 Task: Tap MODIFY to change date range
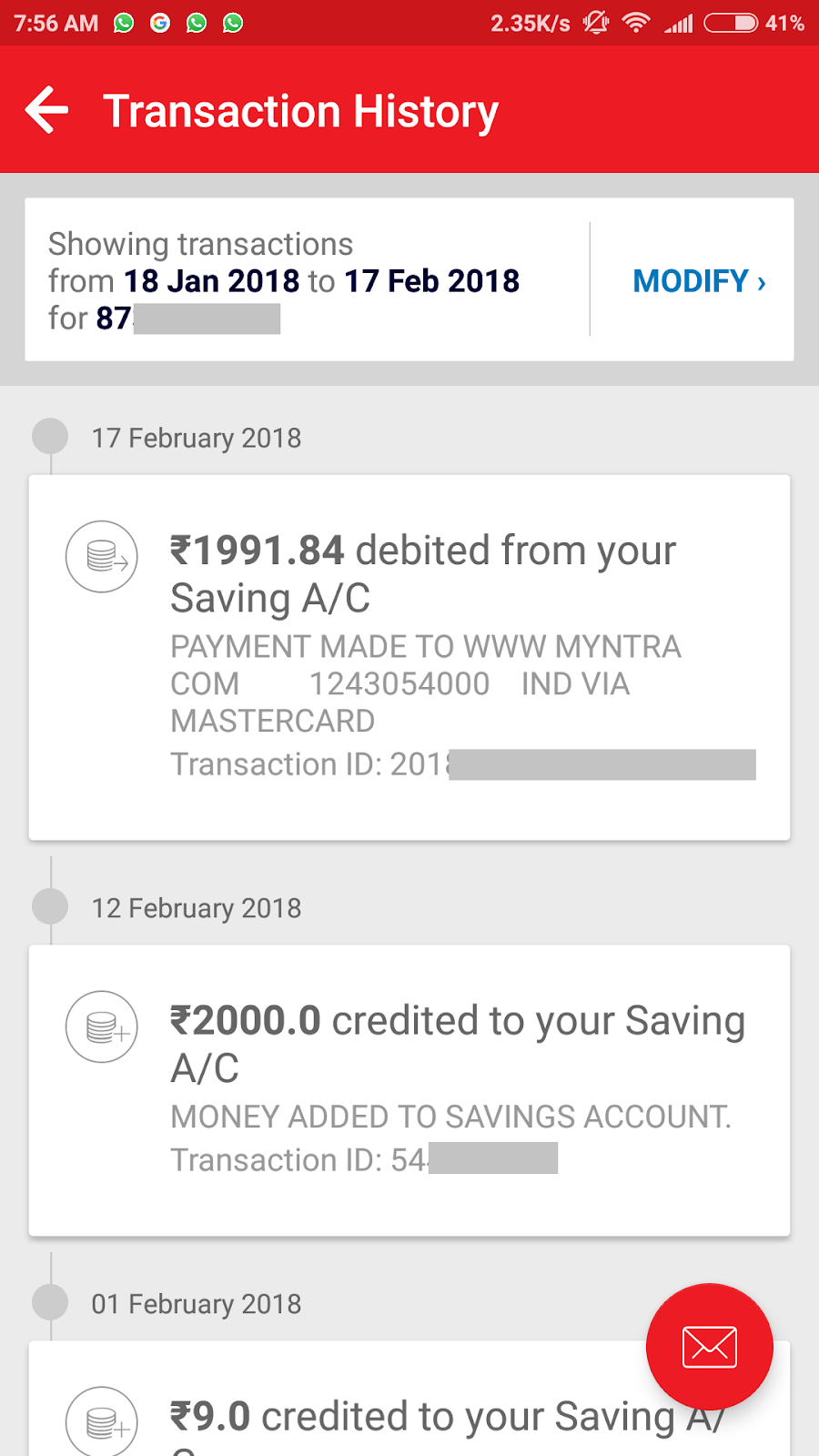click(x=699, y=281)
